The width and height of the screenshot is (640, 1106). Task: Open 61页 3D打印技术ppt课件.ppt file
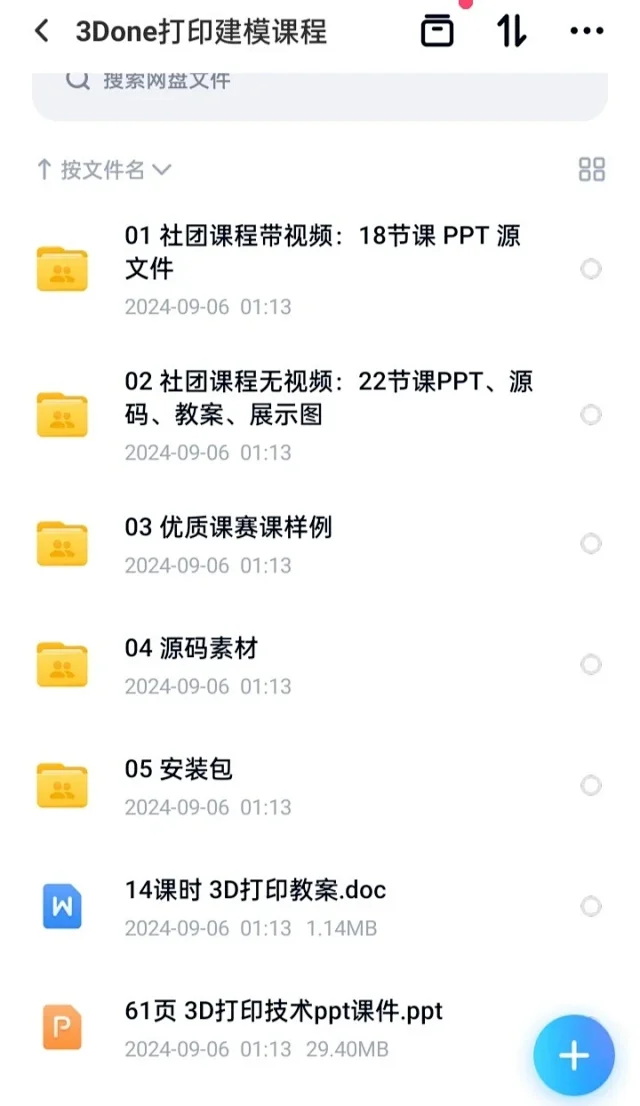pyautogui.click(x=282, y=1028)
